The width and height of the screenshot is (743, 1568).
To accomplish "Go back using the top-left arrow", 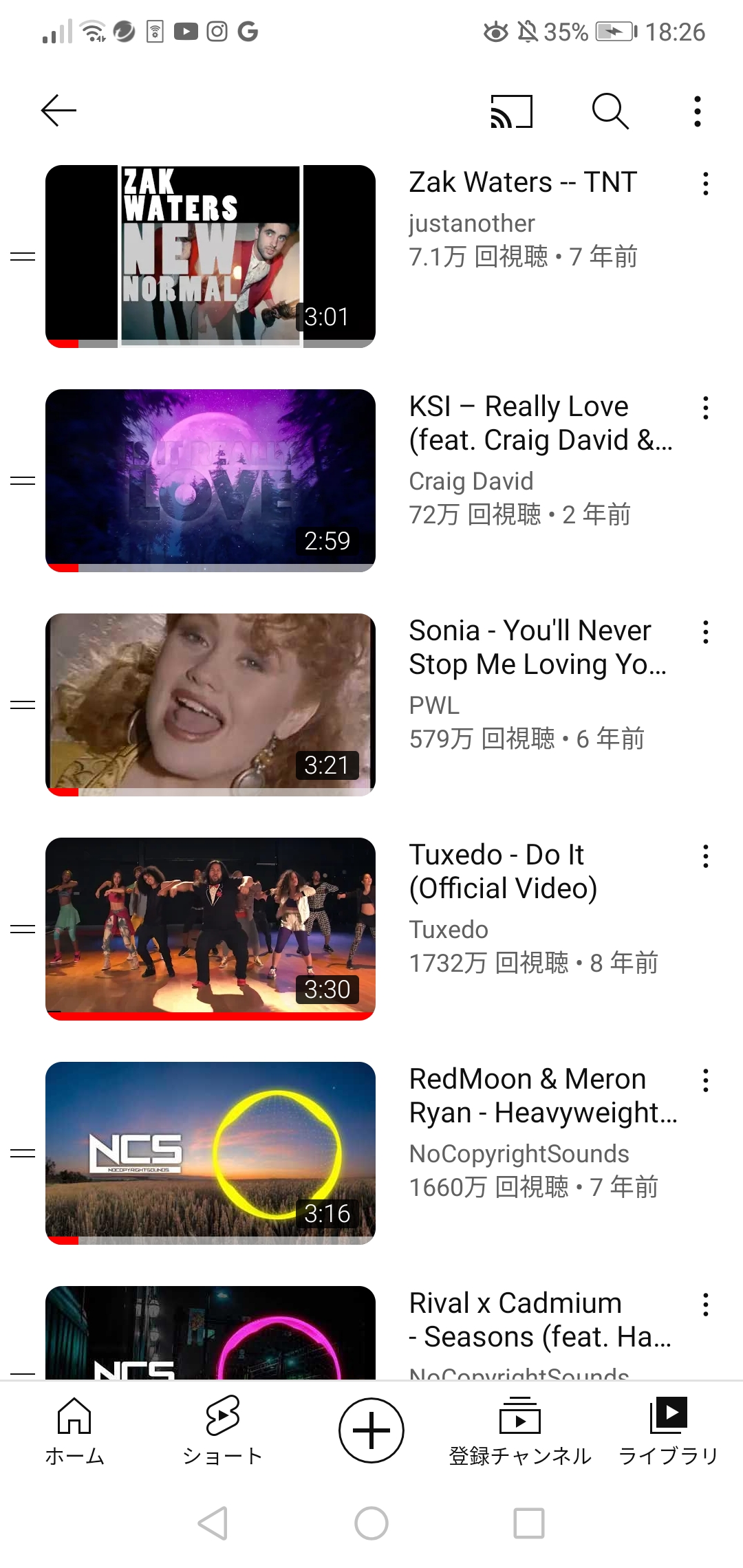I will (x=58, y=111).
